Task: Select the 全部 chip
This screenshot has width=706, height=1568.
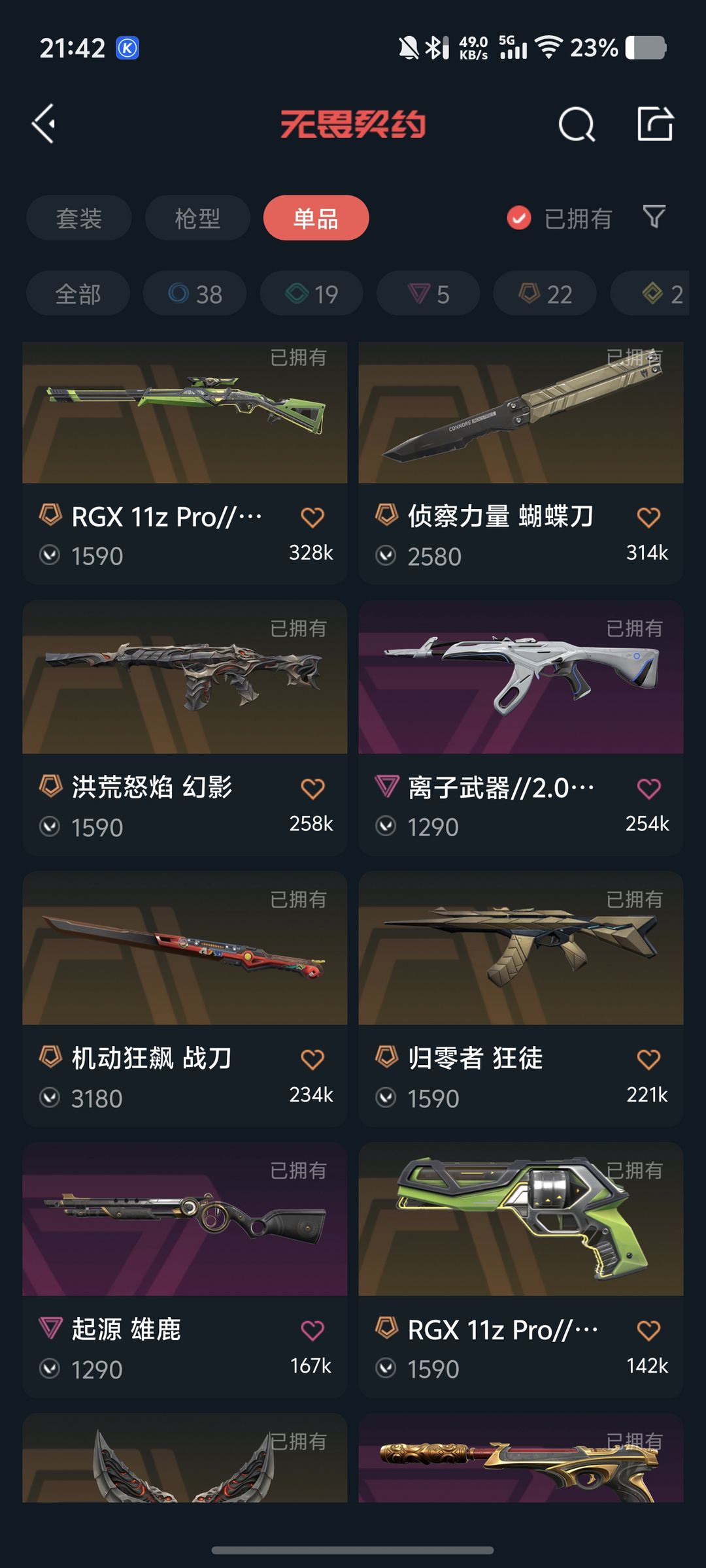Action: [x=78, y=293]
